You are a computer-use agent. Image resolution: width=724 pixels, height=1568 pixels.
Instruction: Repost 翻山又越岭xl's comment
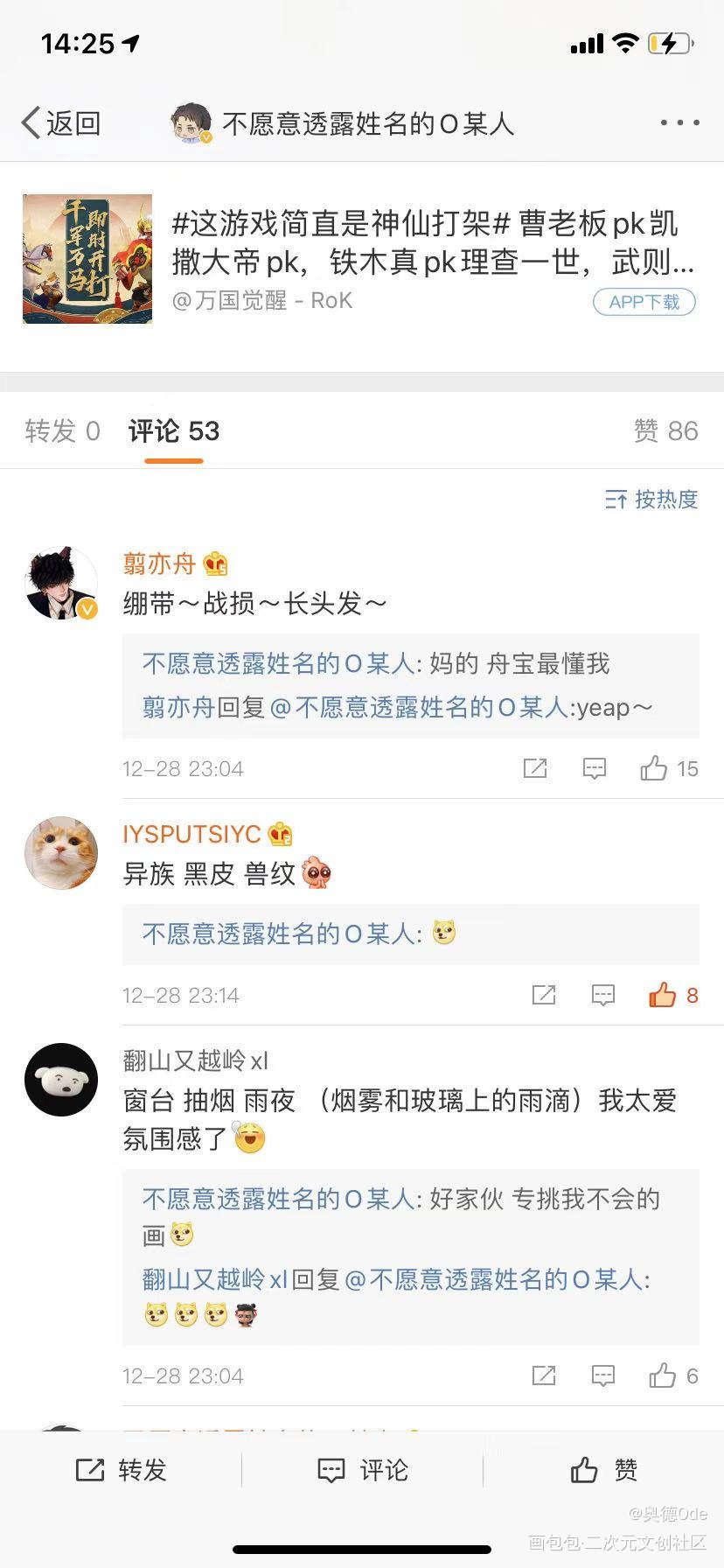(x=544, y=1375)
